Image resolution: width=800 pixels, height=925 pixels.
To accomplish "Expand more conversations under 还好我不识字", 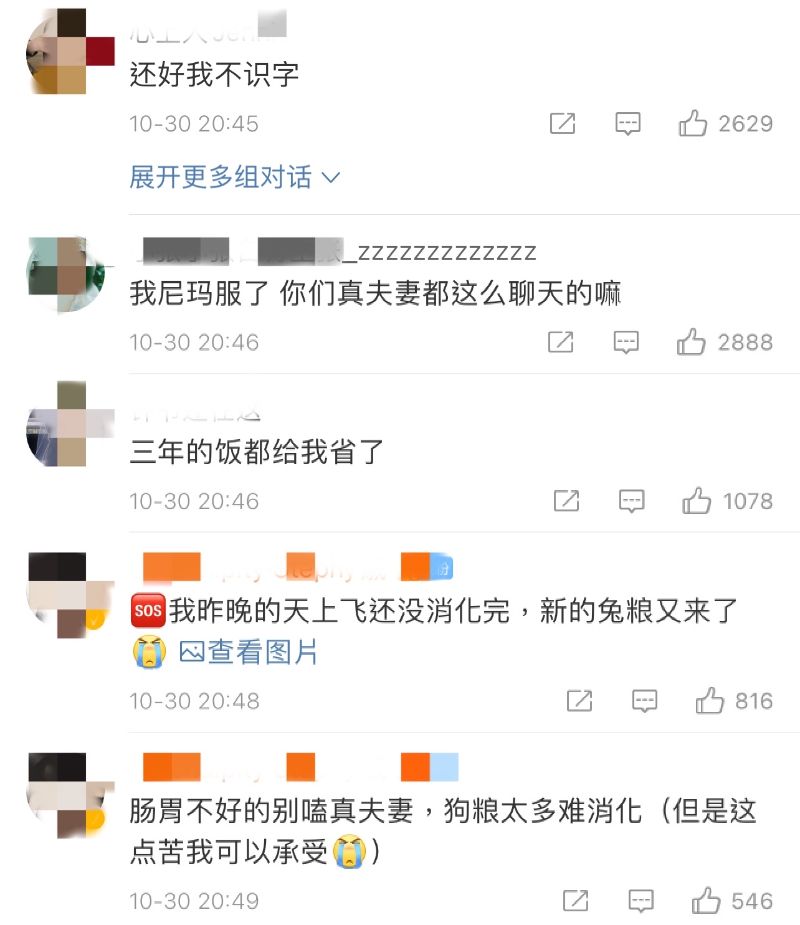I will click(x=234, y=178).
